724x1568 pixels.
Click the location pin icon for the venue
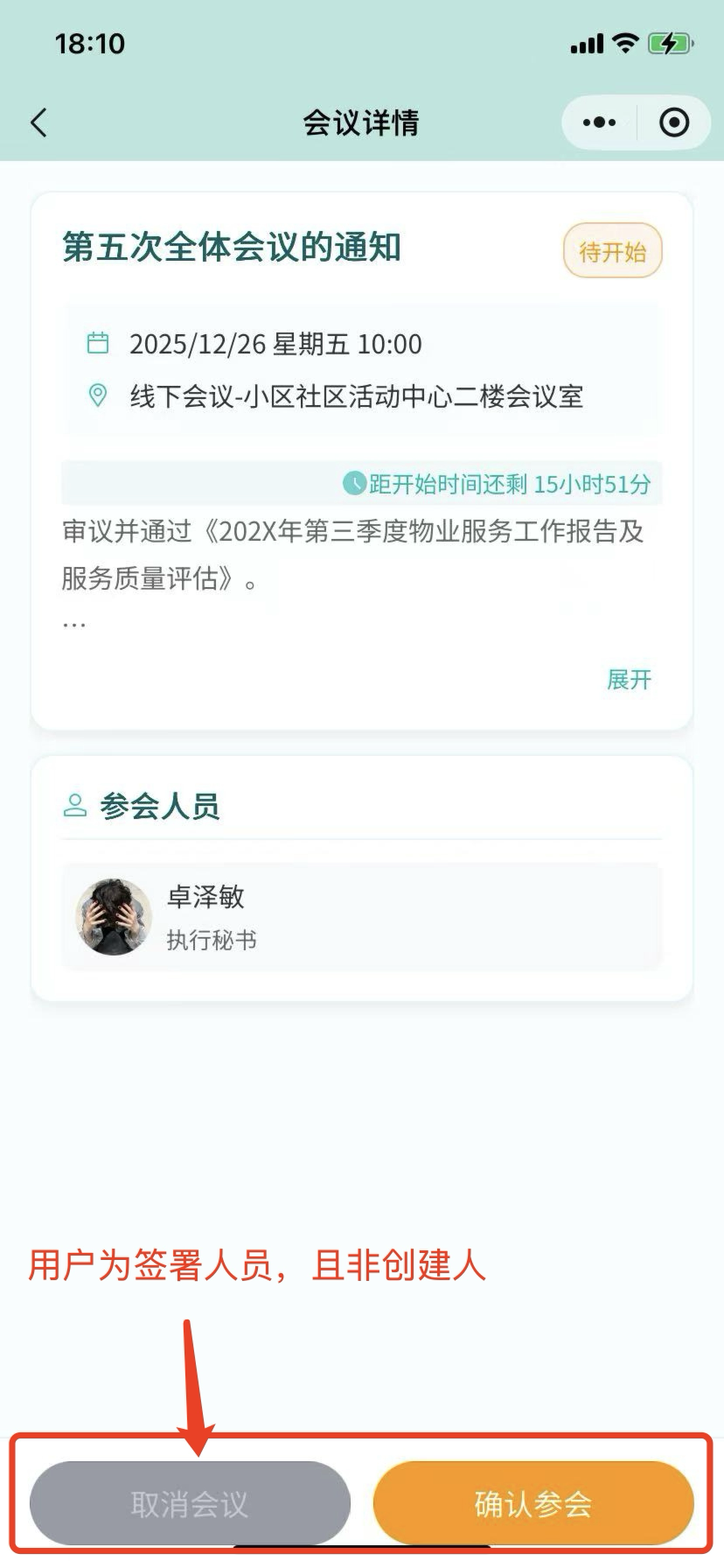point(99,396)
